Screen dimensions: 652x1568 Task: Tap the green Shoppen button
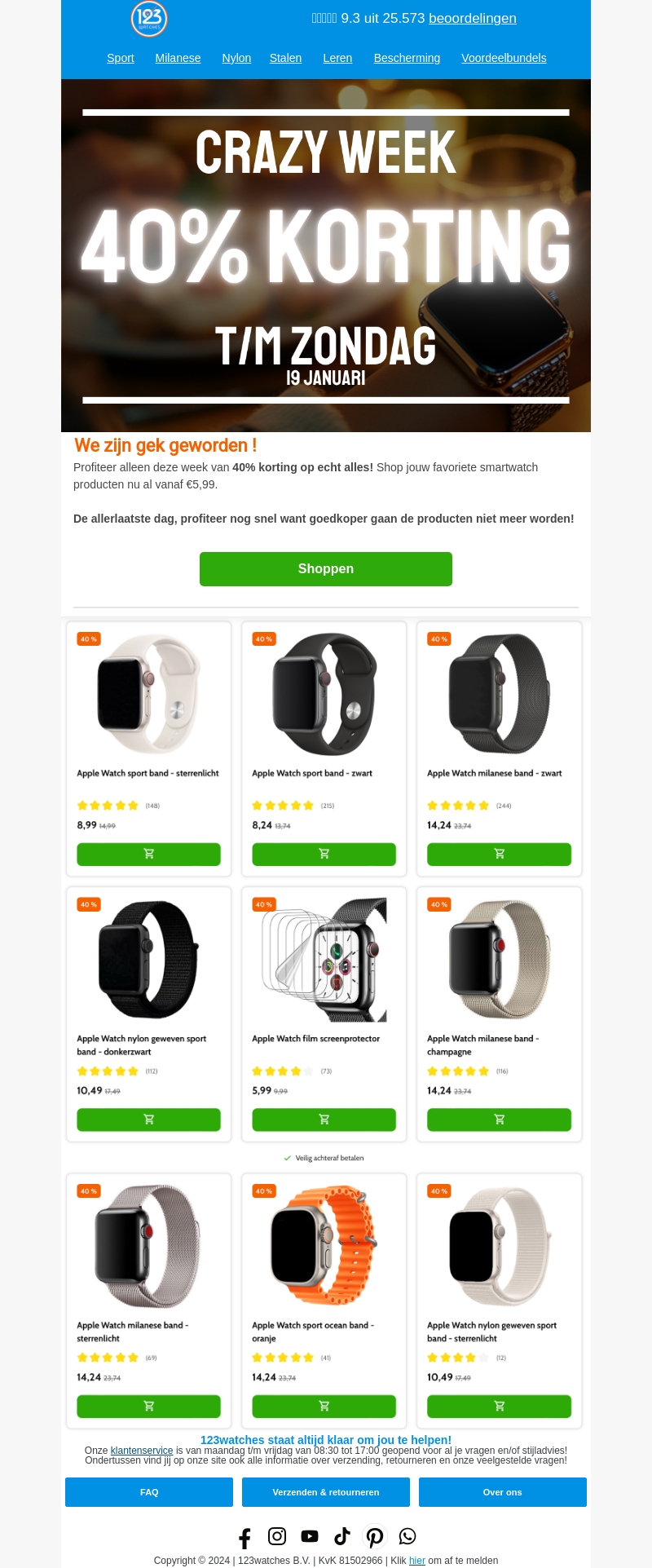click(326, 569)
